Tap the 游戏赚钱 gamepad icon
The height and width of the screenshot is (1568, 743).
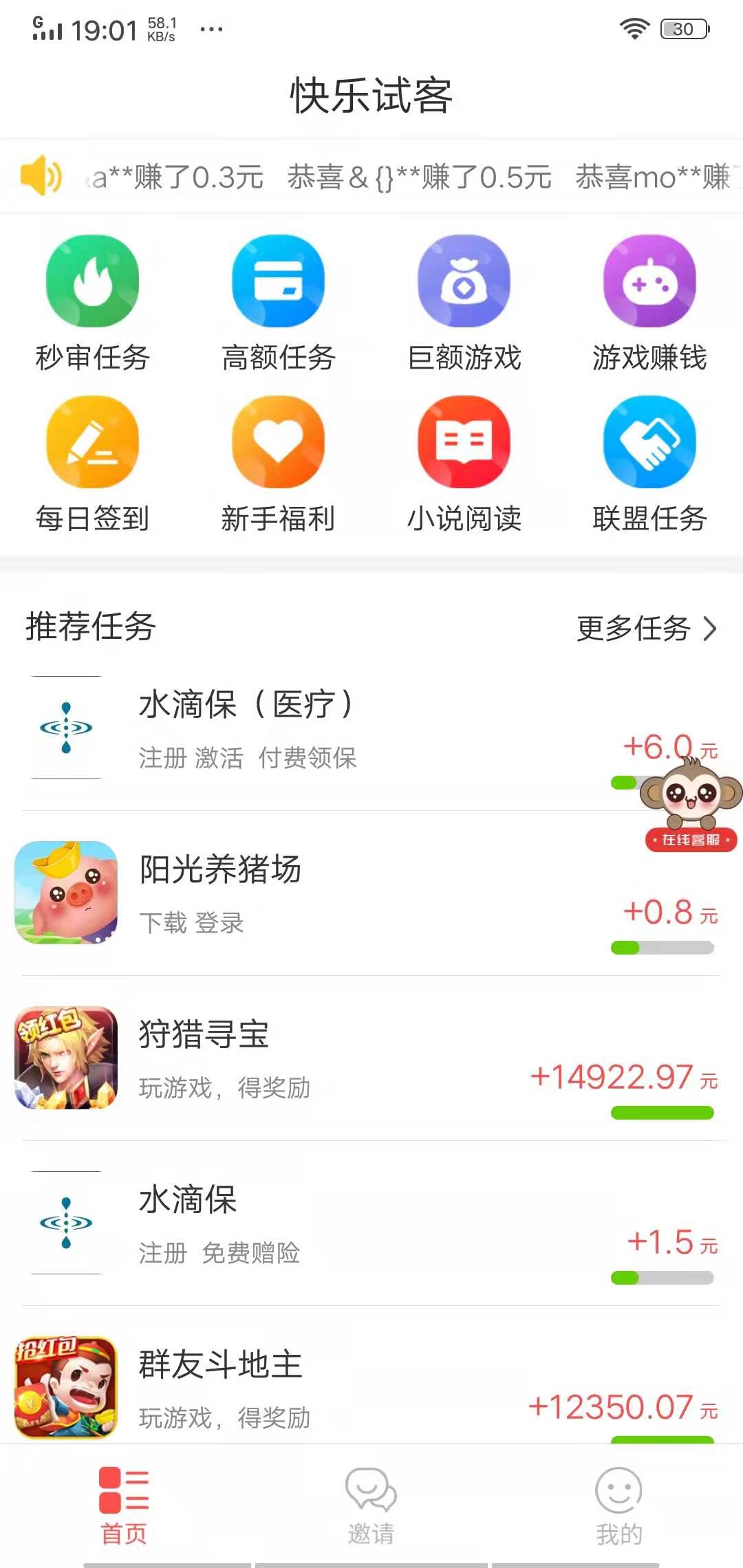tap(649, 281)
